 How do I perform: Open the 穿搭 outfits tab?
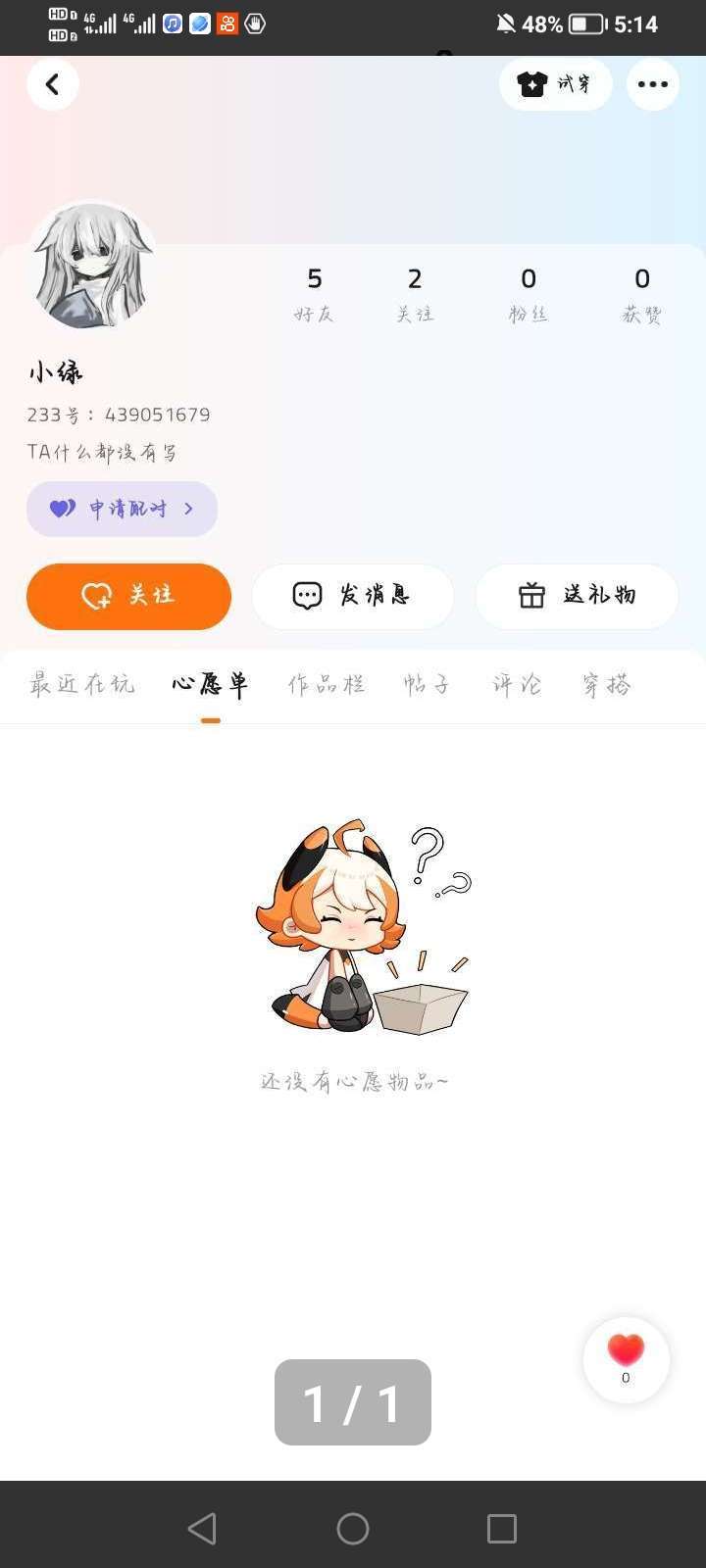click(x=606, y=684)
